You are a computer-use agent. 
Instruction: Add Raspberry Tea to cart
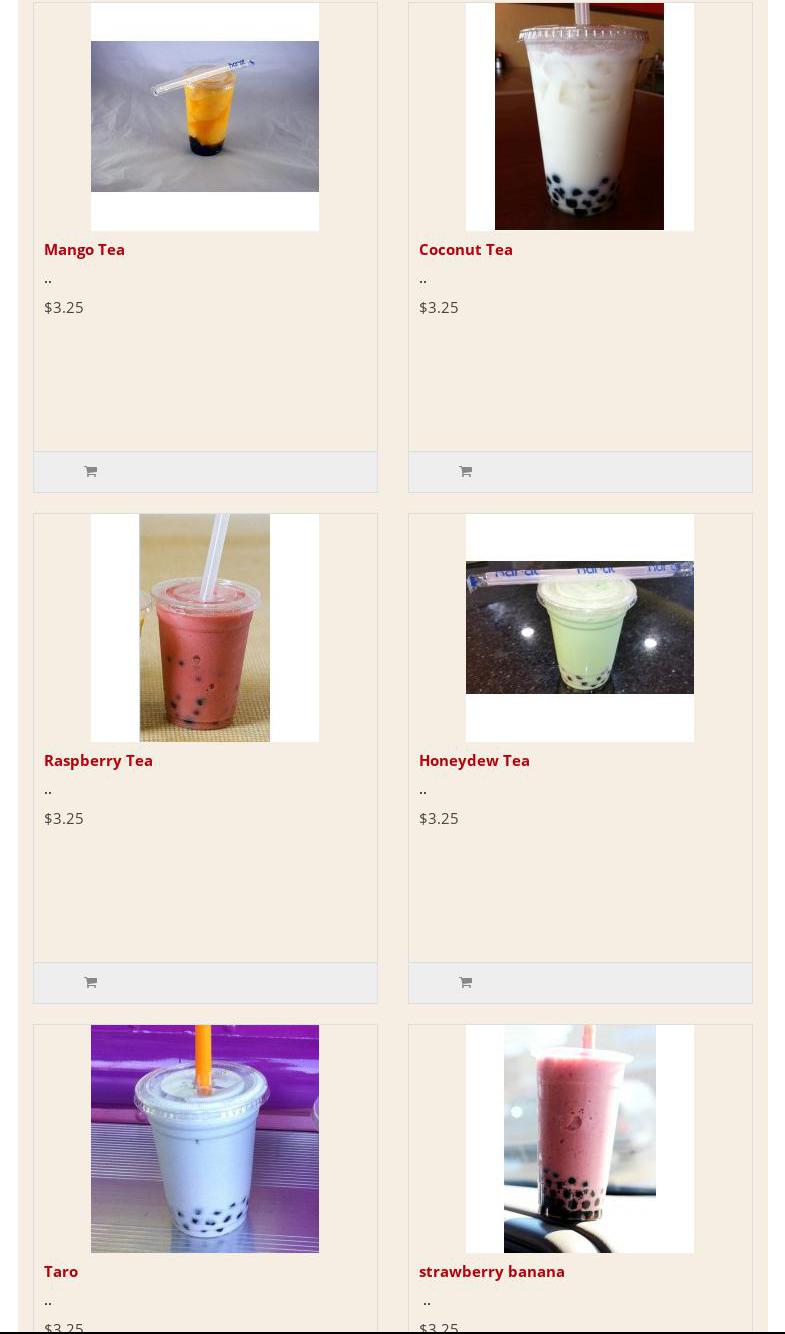(x=91, y=983)
